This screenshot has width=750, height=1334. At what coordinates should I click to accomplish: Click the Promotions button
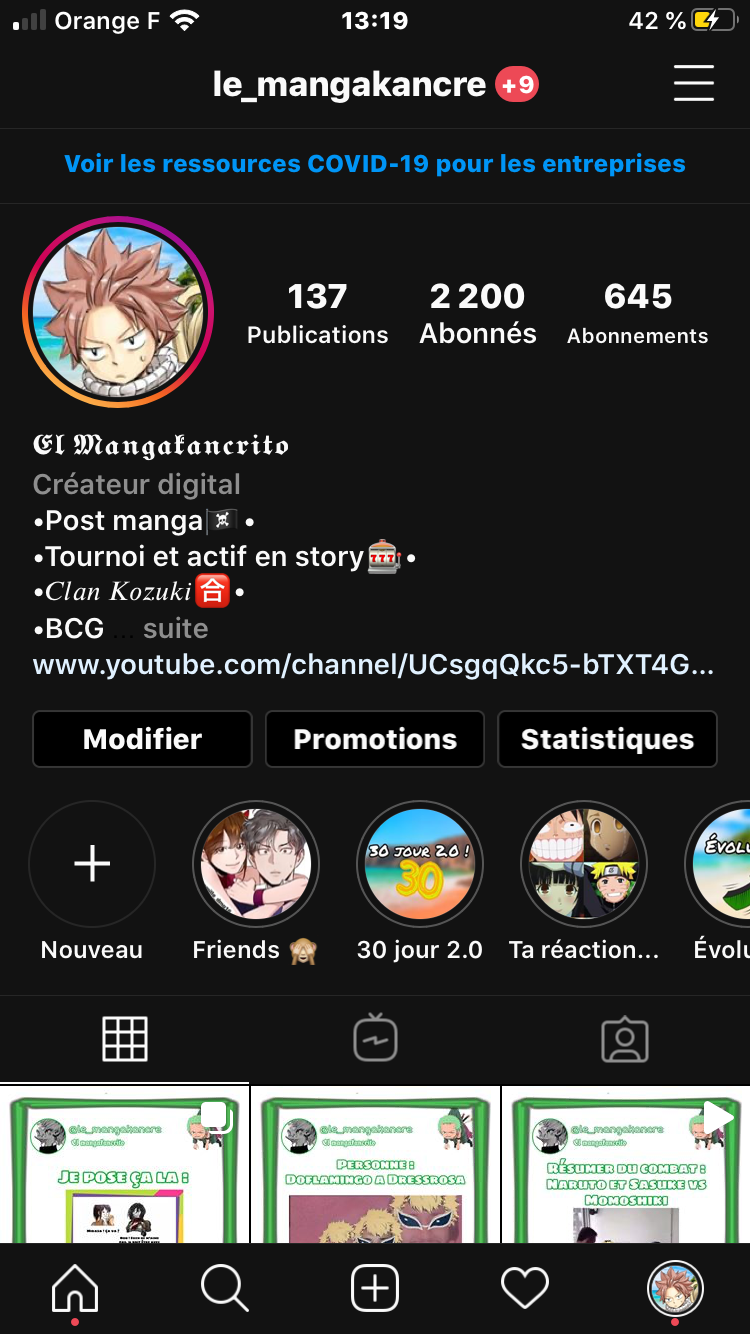point(374,739)
